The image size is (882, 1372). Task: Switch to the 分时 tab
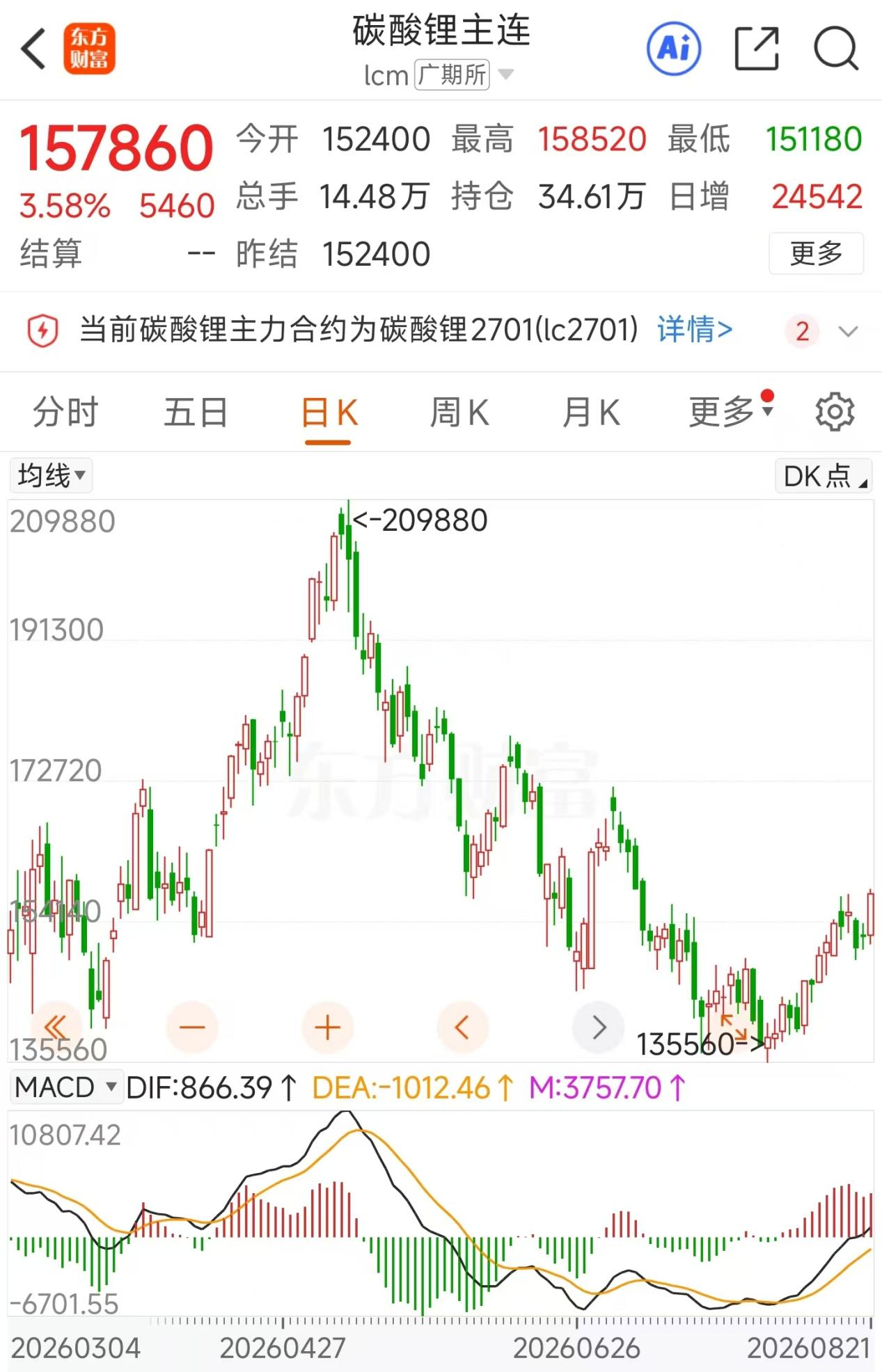65,412
